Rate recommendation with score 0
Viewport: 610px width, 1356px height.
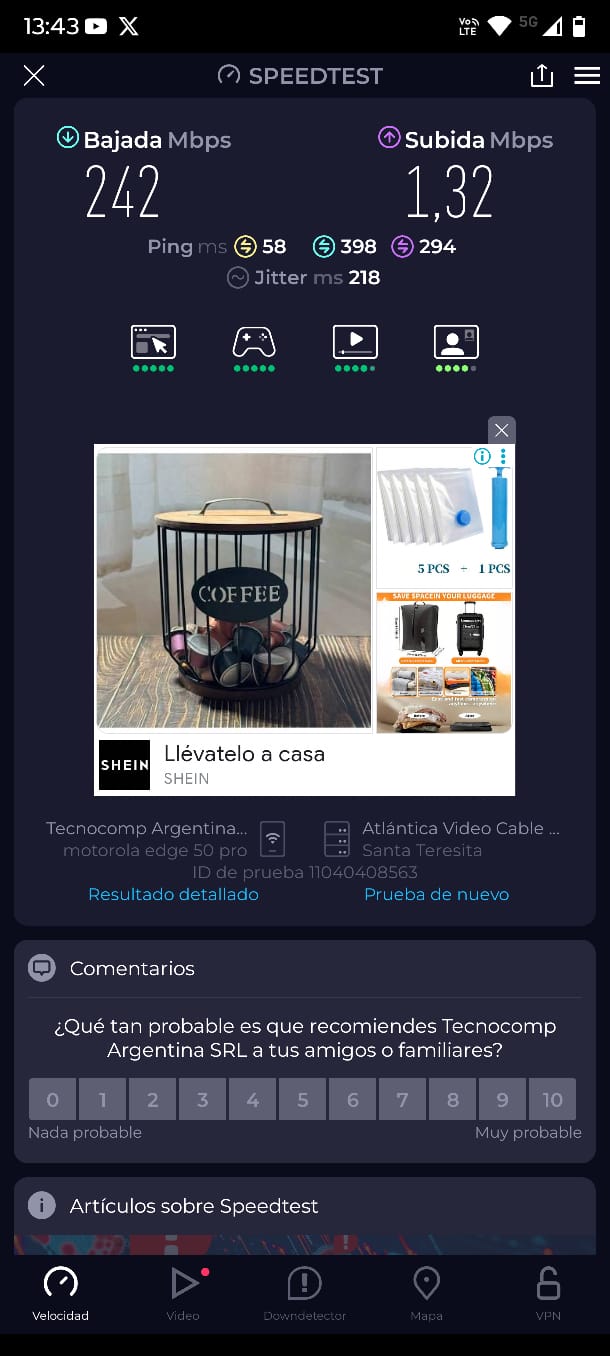(53, 1099)
